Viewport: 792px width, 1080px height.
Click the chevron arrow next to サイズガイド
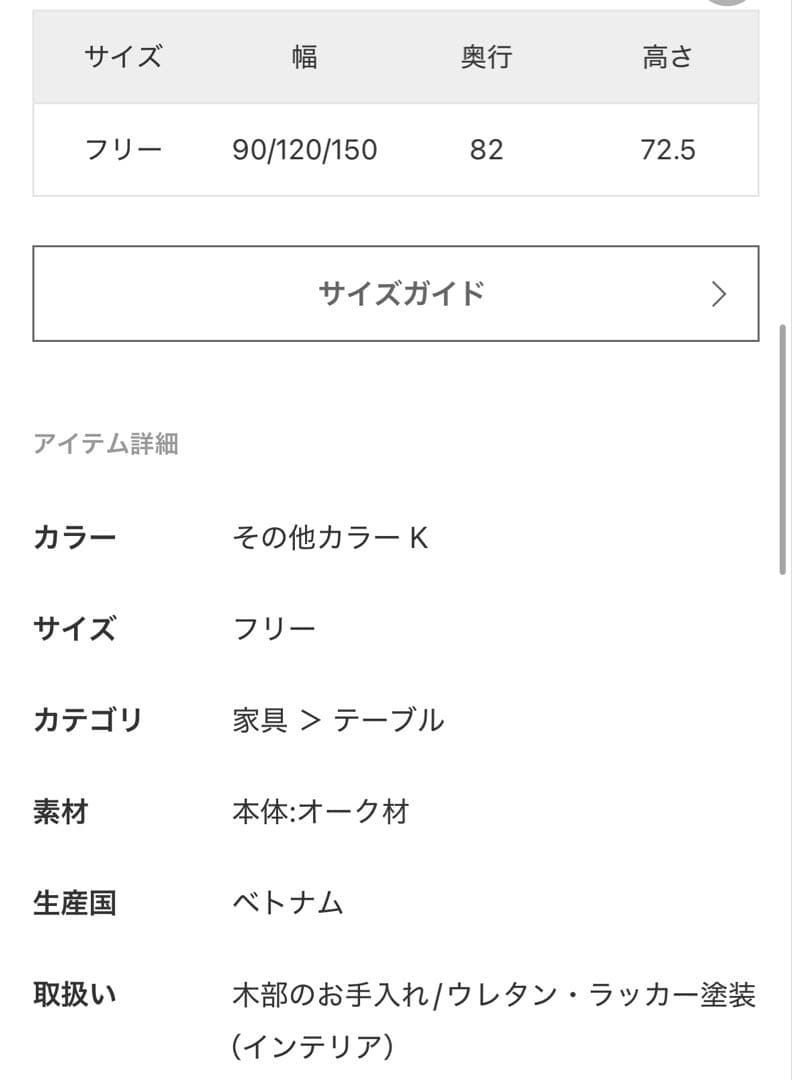pyautogui.click(x=718, y=292)
